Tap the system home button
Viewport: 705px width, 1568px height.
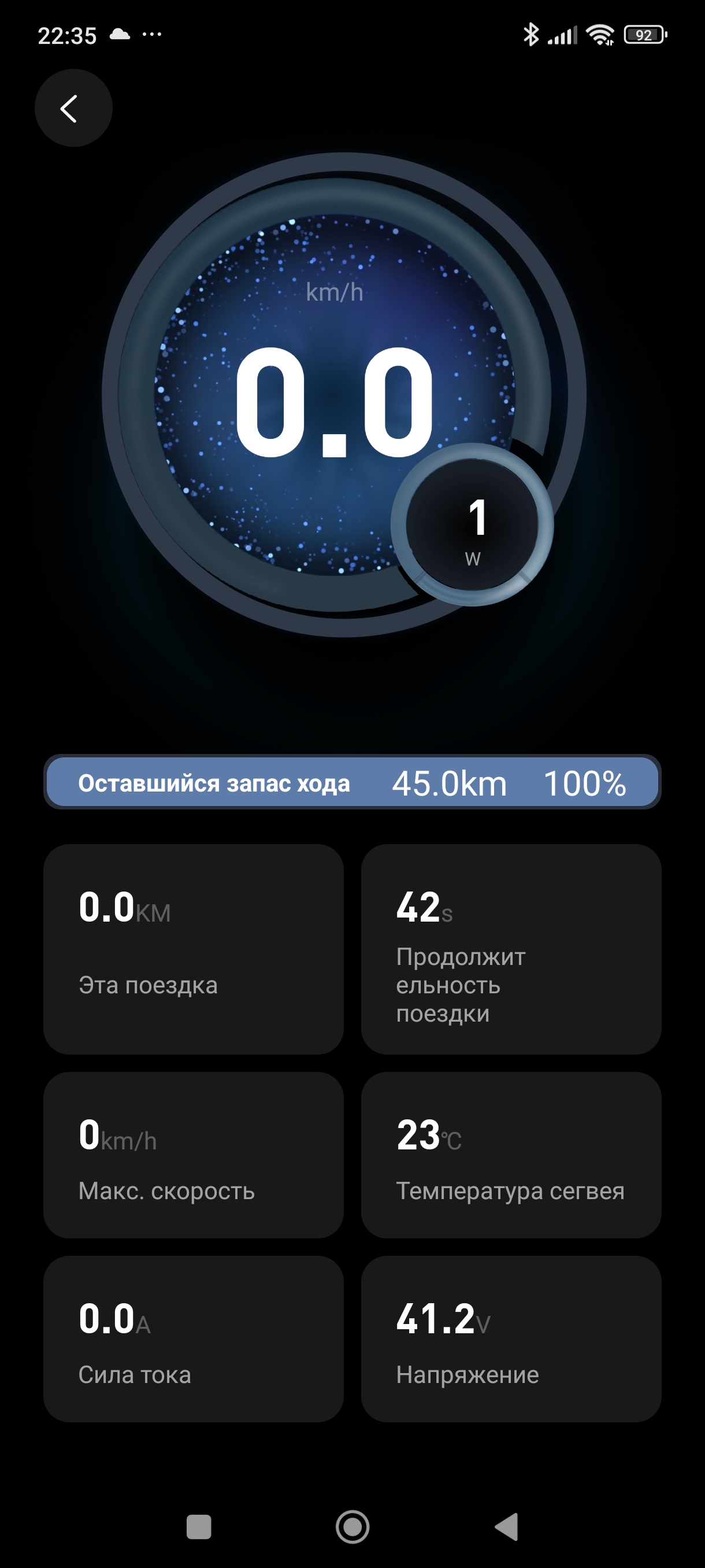352,1526
